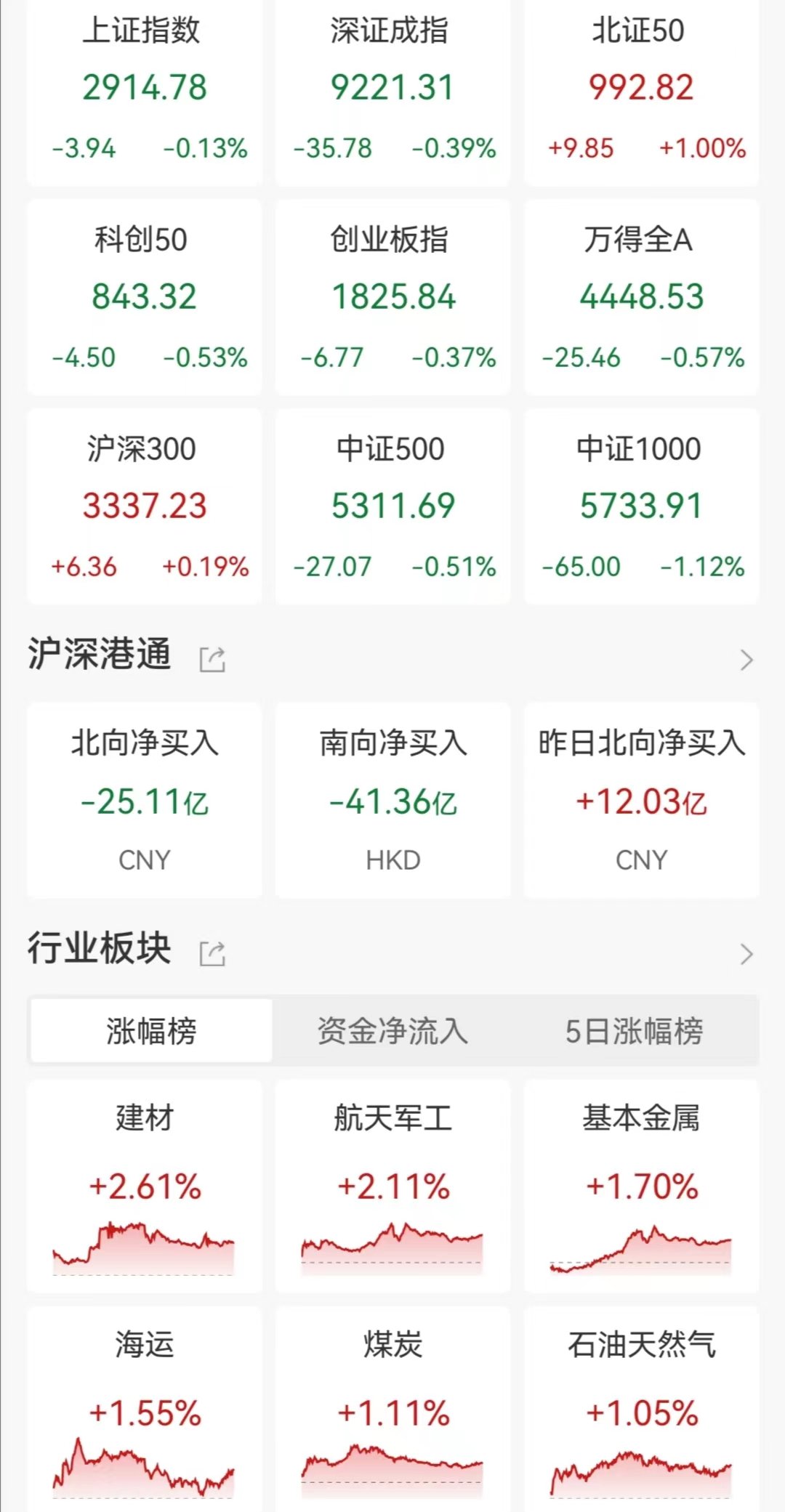Screen dimensions: 785x1512
Task: Expand 行业板块 with the right chevron
Action: [746, 954]
